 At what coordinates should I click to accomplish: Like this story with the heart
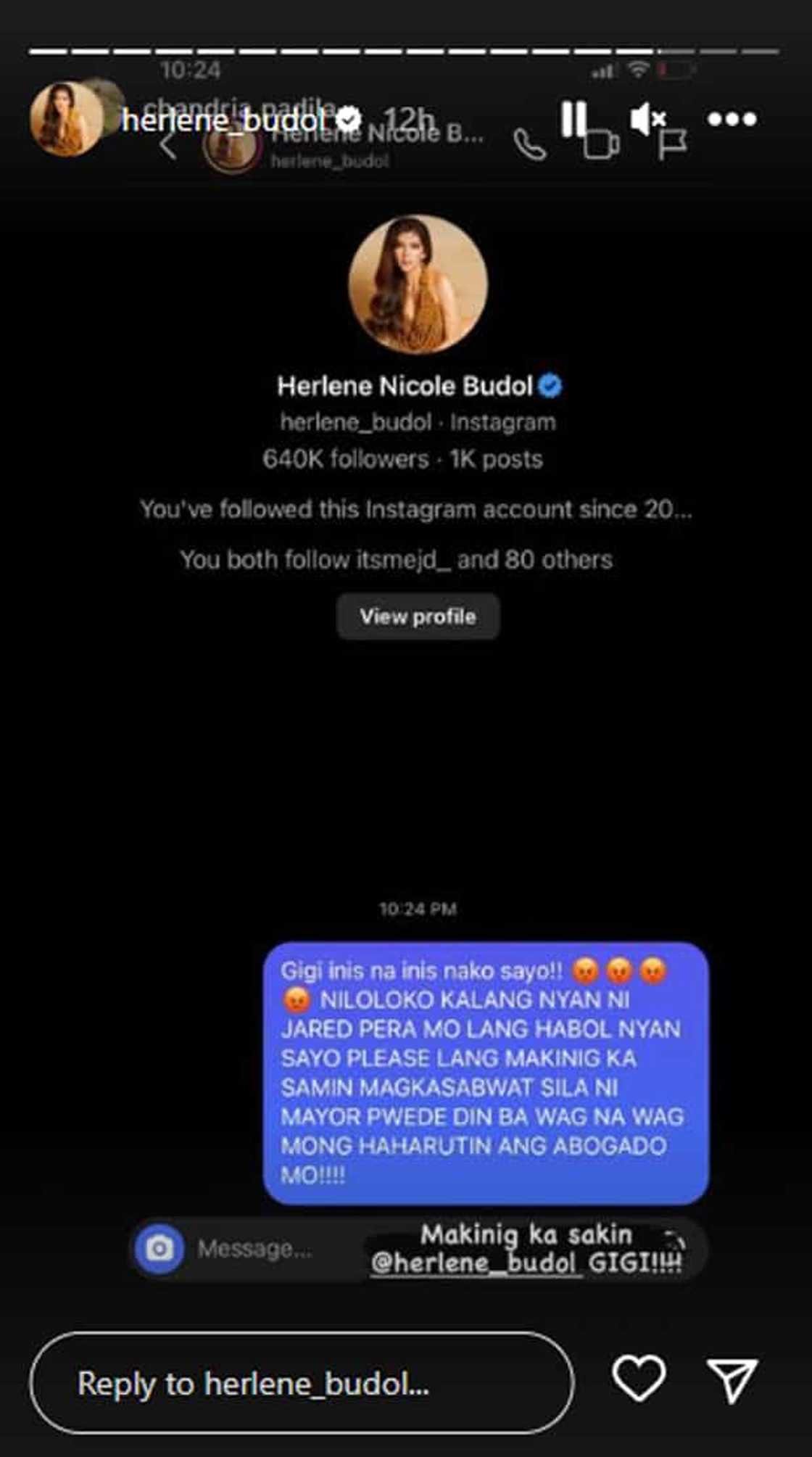coord(639,1377)
